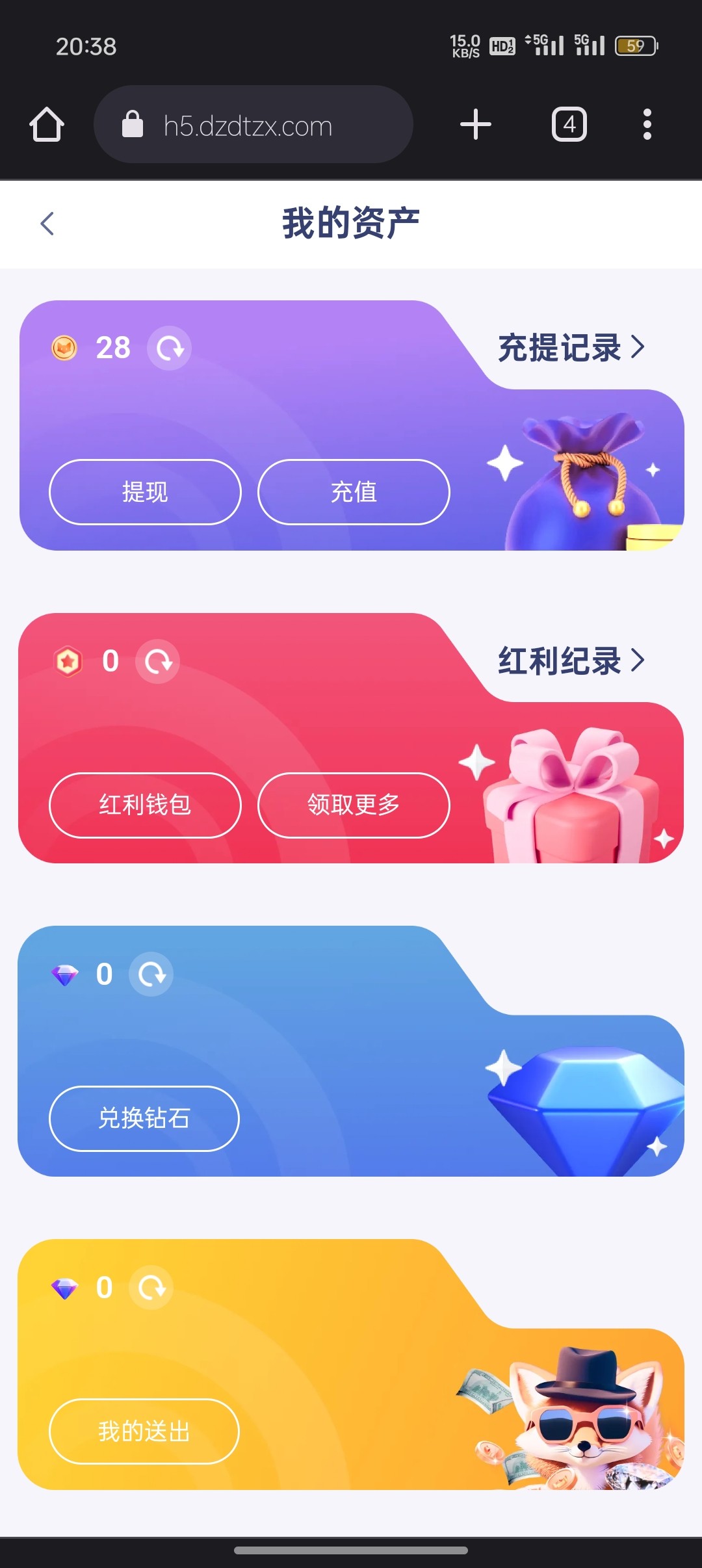Open 红利钱包 bonus wallet
The image size is (702, 1568).
point(145,805)
